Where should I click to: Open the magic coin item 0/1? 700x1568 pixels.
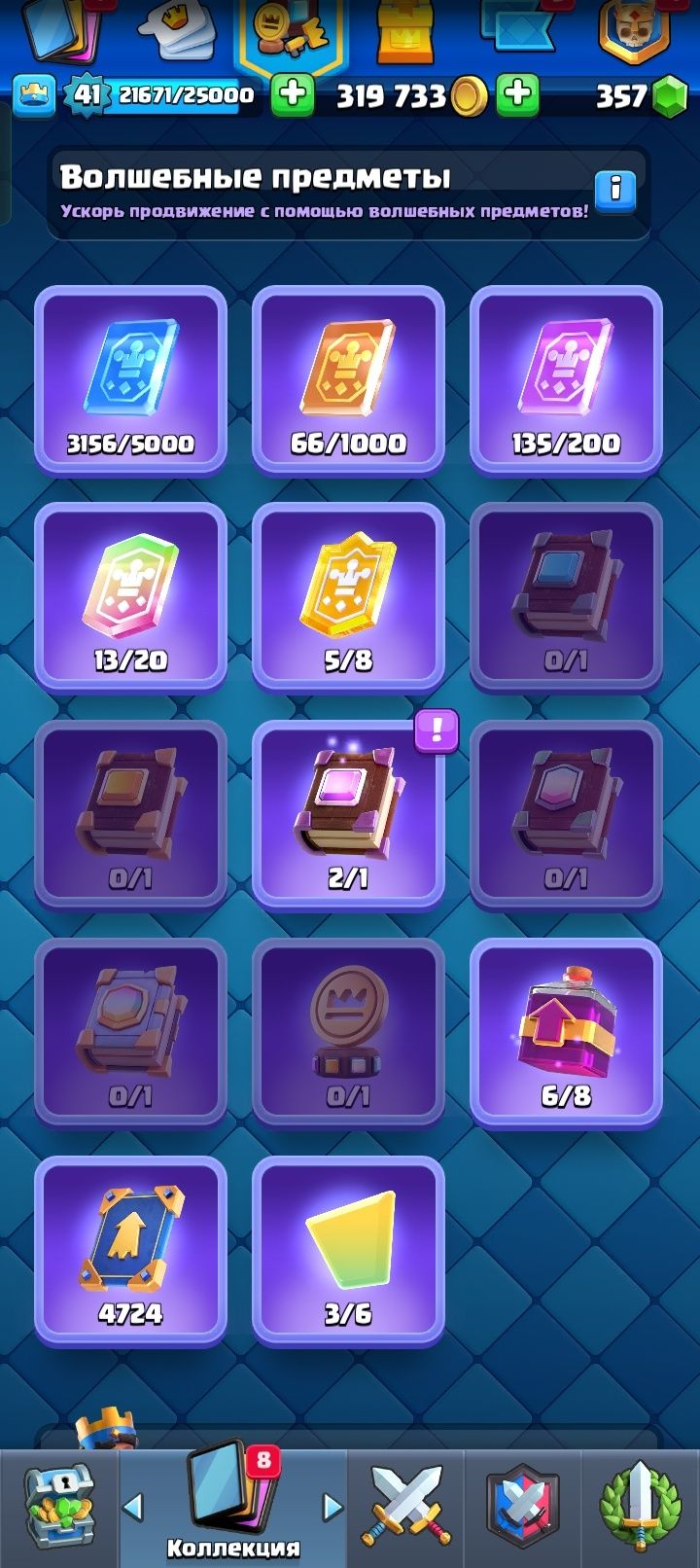[x=348, y=1032]
